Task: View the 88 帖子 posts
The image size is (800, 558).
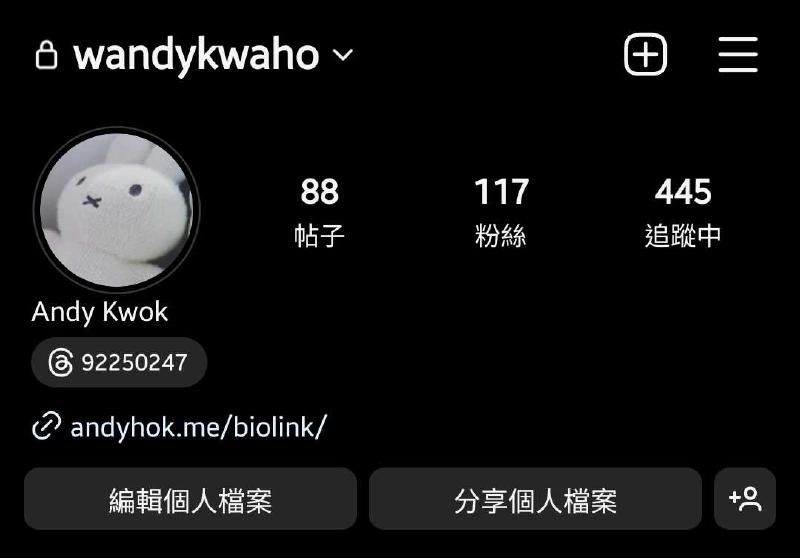Action: pos(319,211)
